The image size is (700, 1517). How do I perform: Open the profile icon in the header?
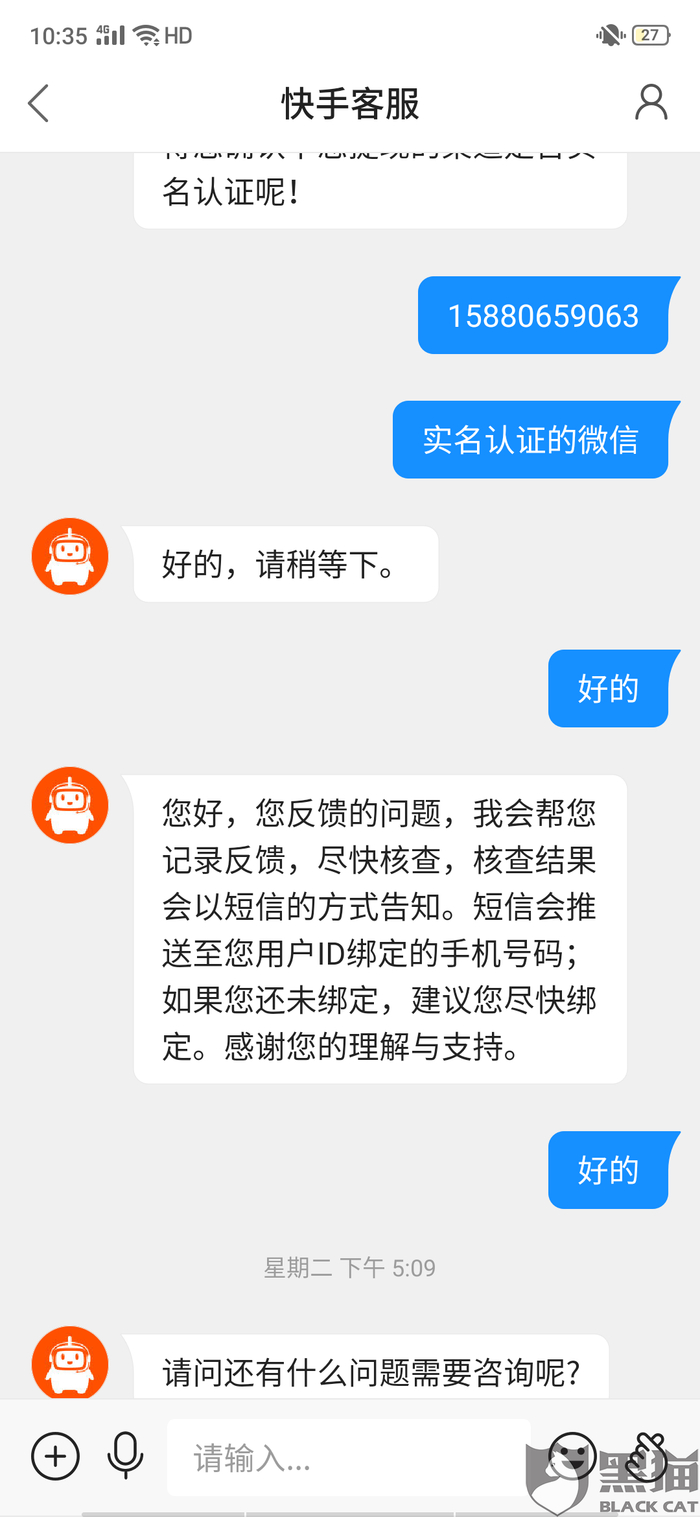click(x=651, y=103)
